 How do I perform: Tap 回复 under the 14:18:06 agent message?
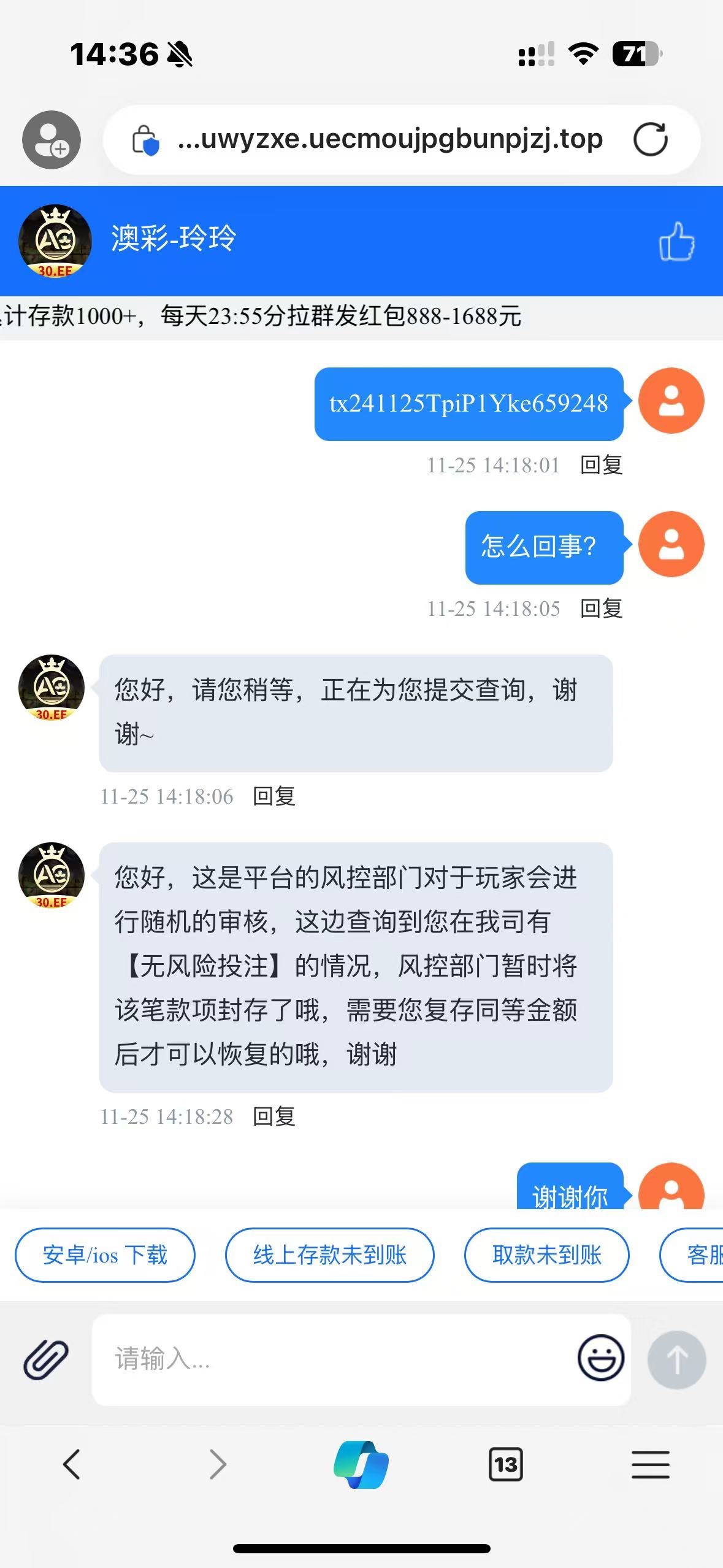(x=274, y=796)
